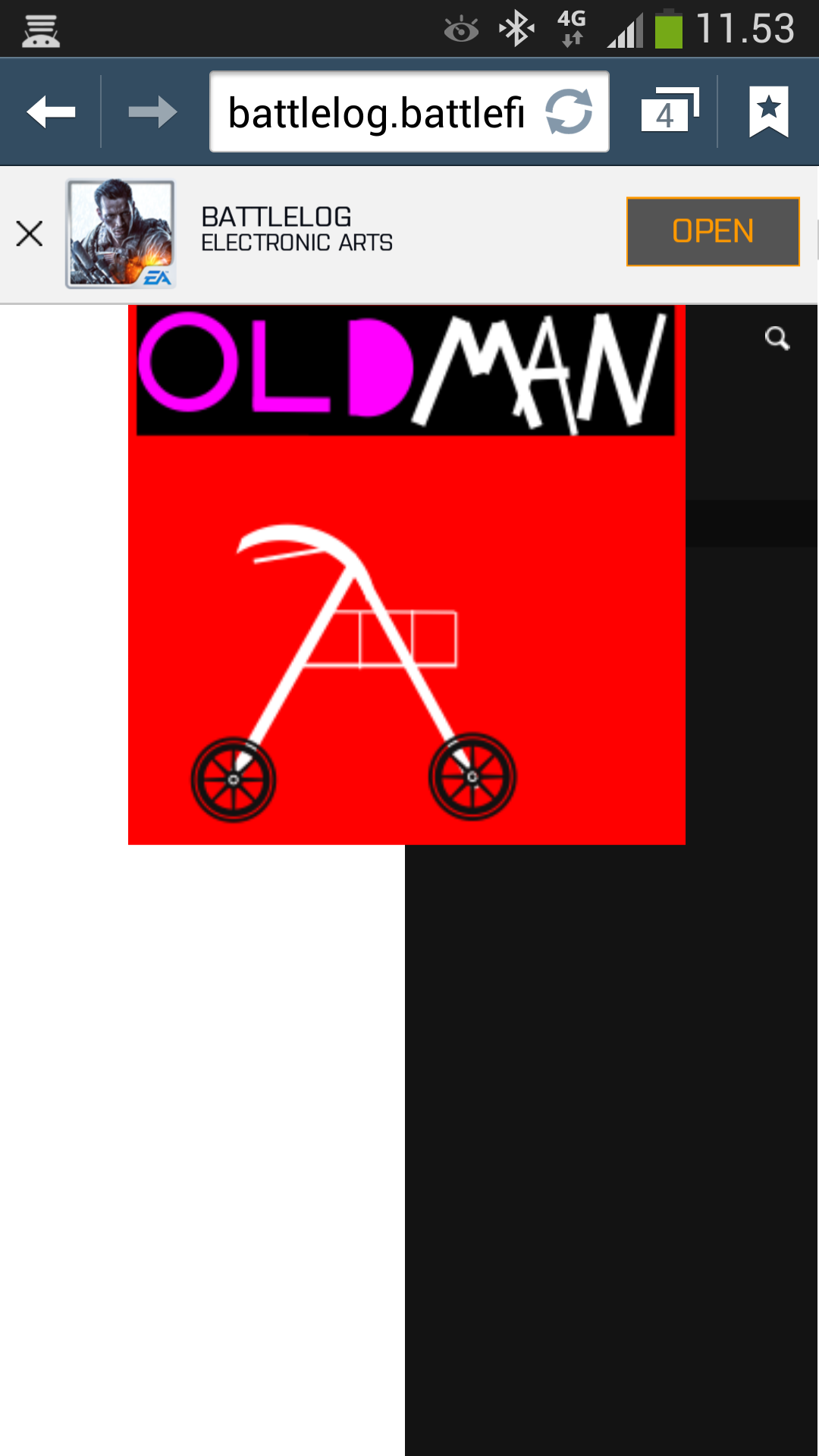
Task: Open the tabs switcher showing 4
Action: (669, 111)
